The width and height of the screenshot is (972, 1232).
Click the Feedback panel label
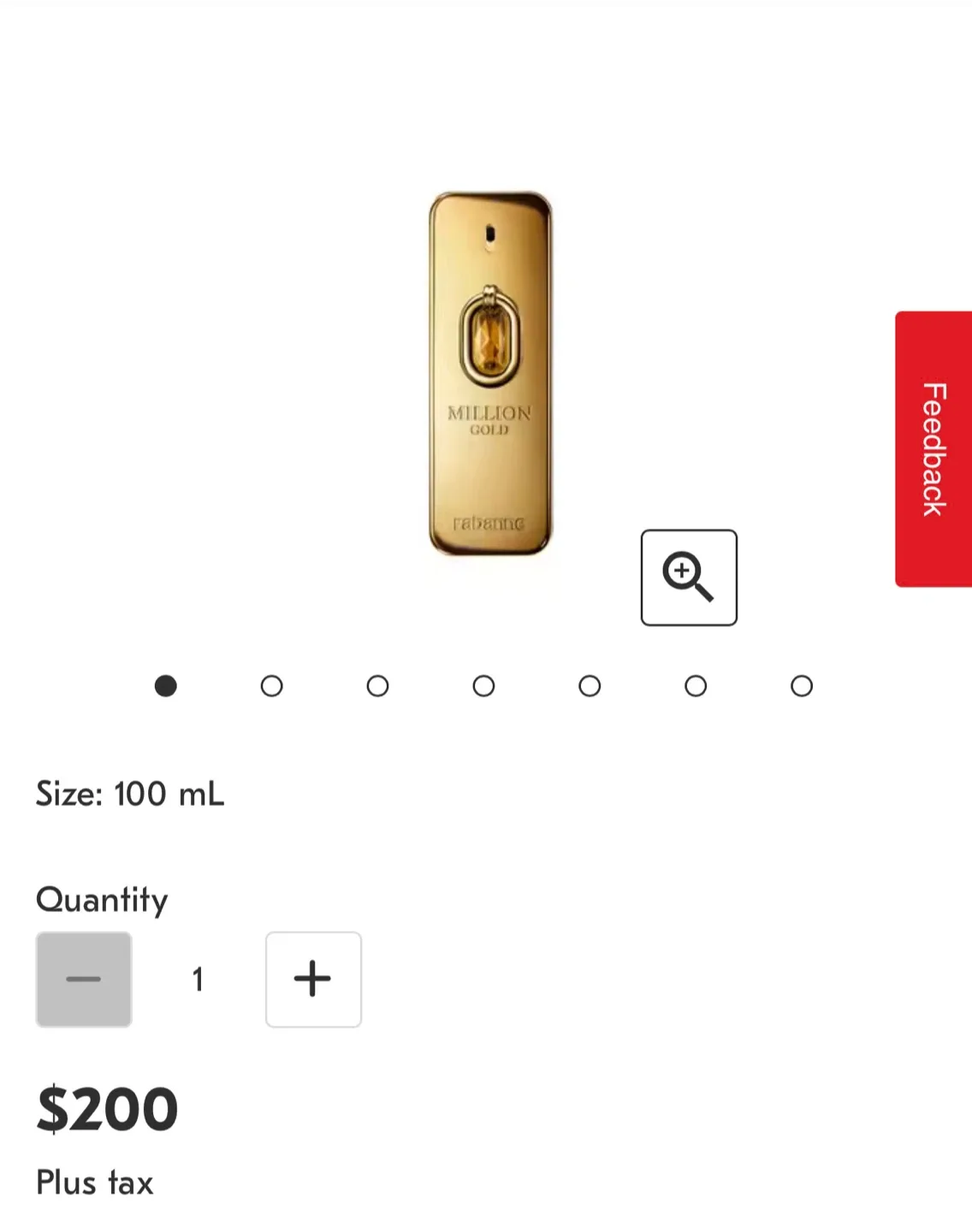tap(932, 448)
